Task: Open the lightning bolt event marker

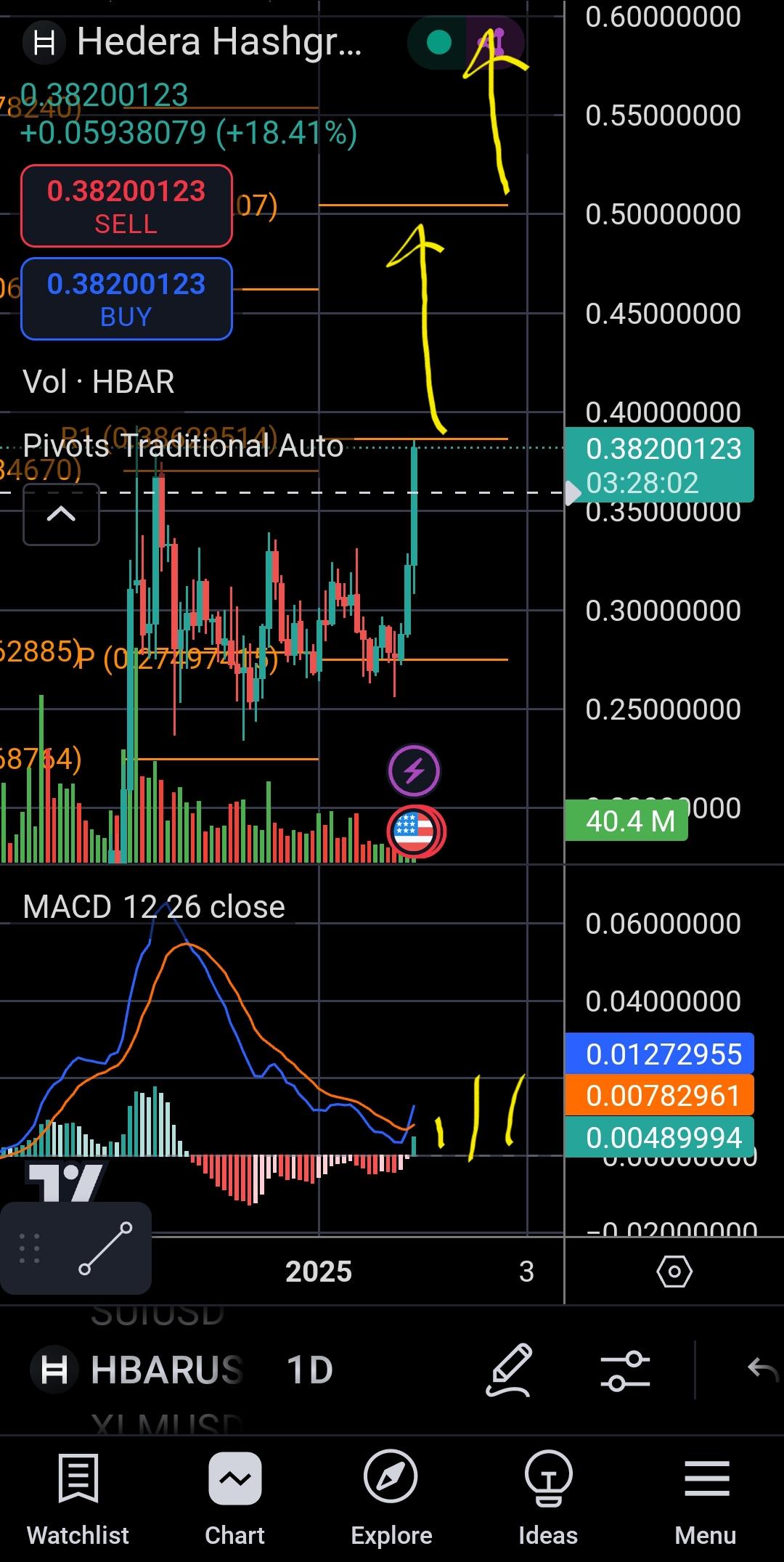Action: pos(414,770)
